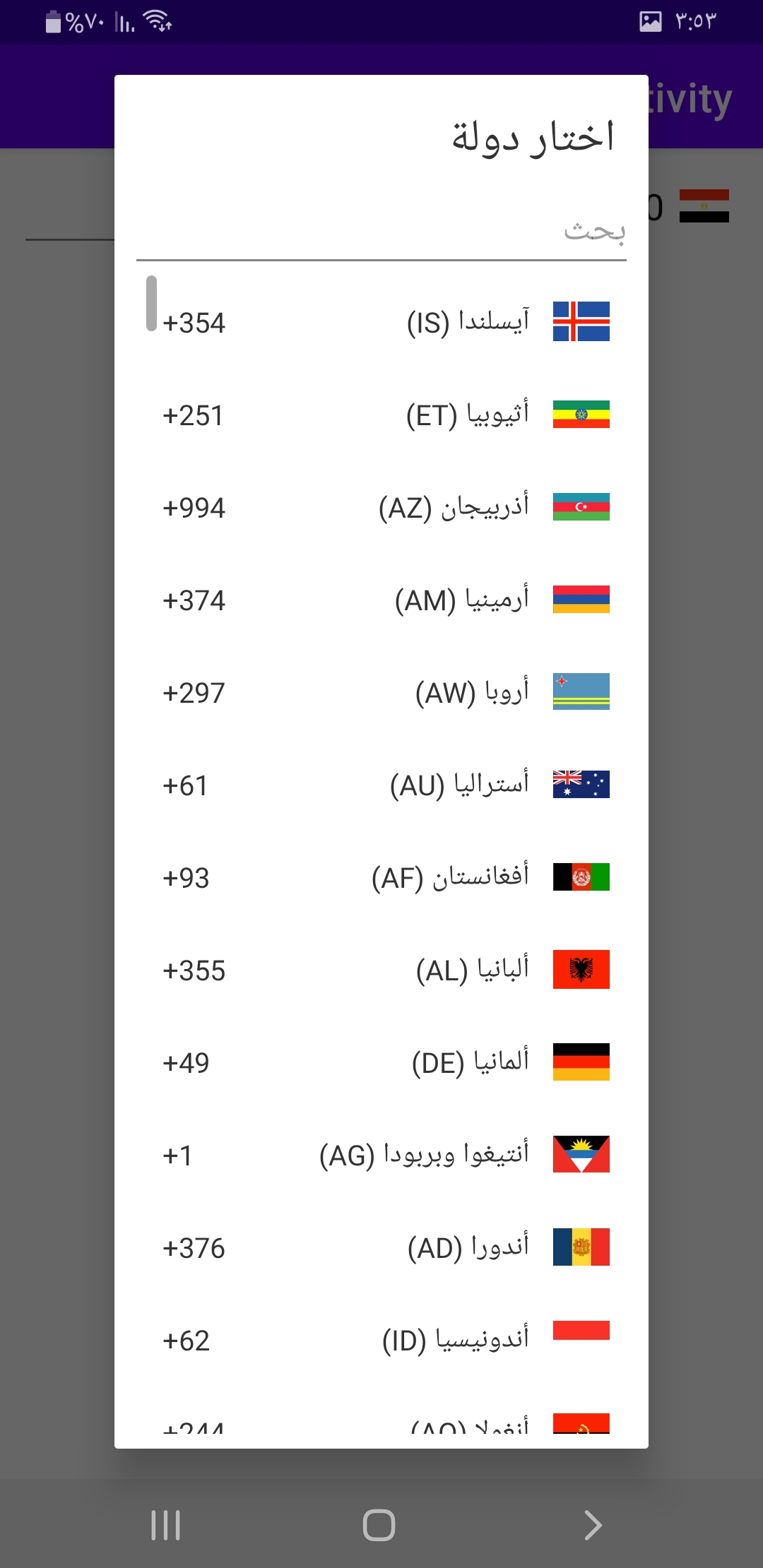Screen dimensions: 763x1568
Task: Pick Afghanistan (AF) +93
Action: tap(381, 877)
